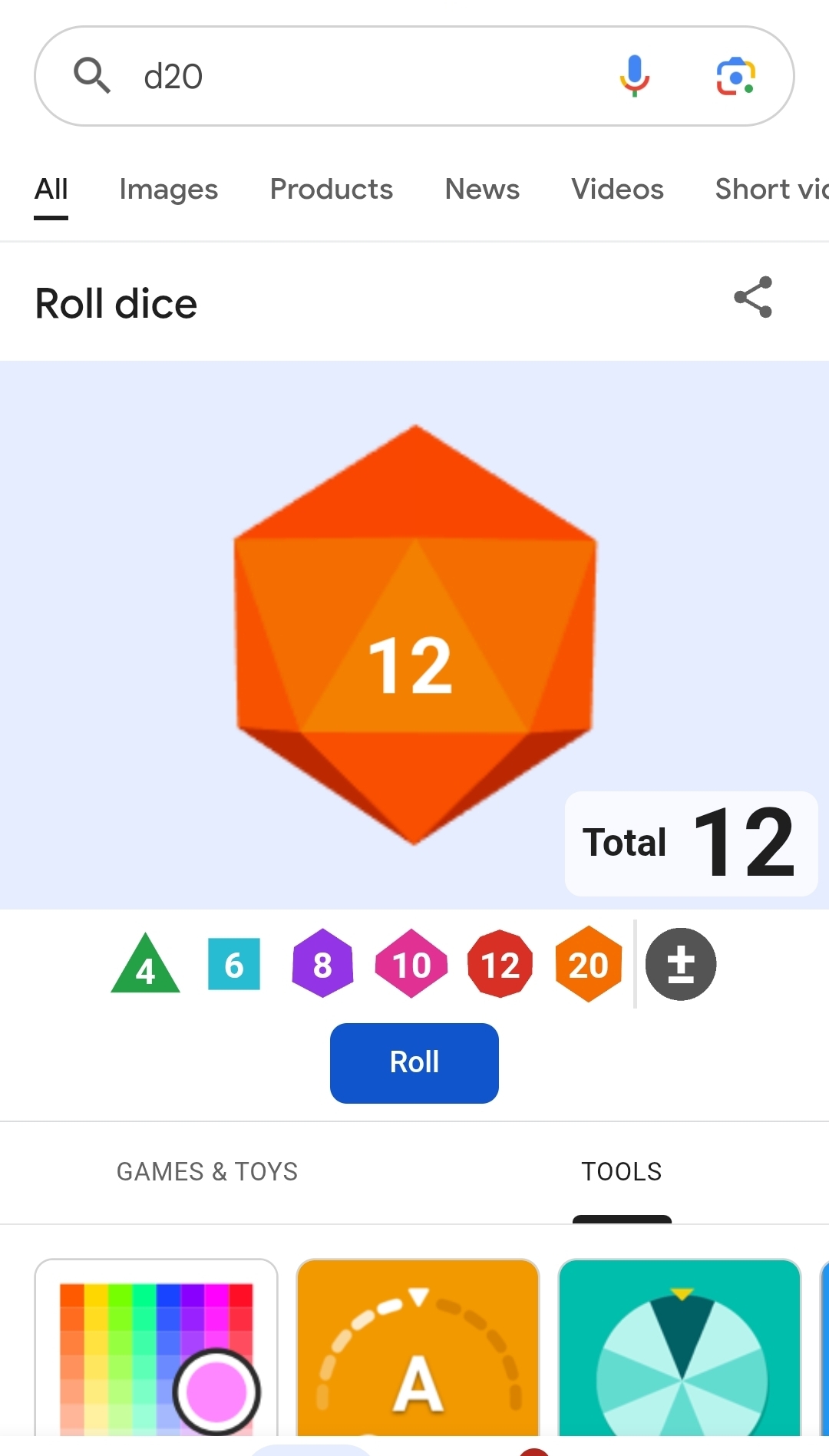Roll the dice
Screen dimensions: 829x1456
coord(414,1063)
